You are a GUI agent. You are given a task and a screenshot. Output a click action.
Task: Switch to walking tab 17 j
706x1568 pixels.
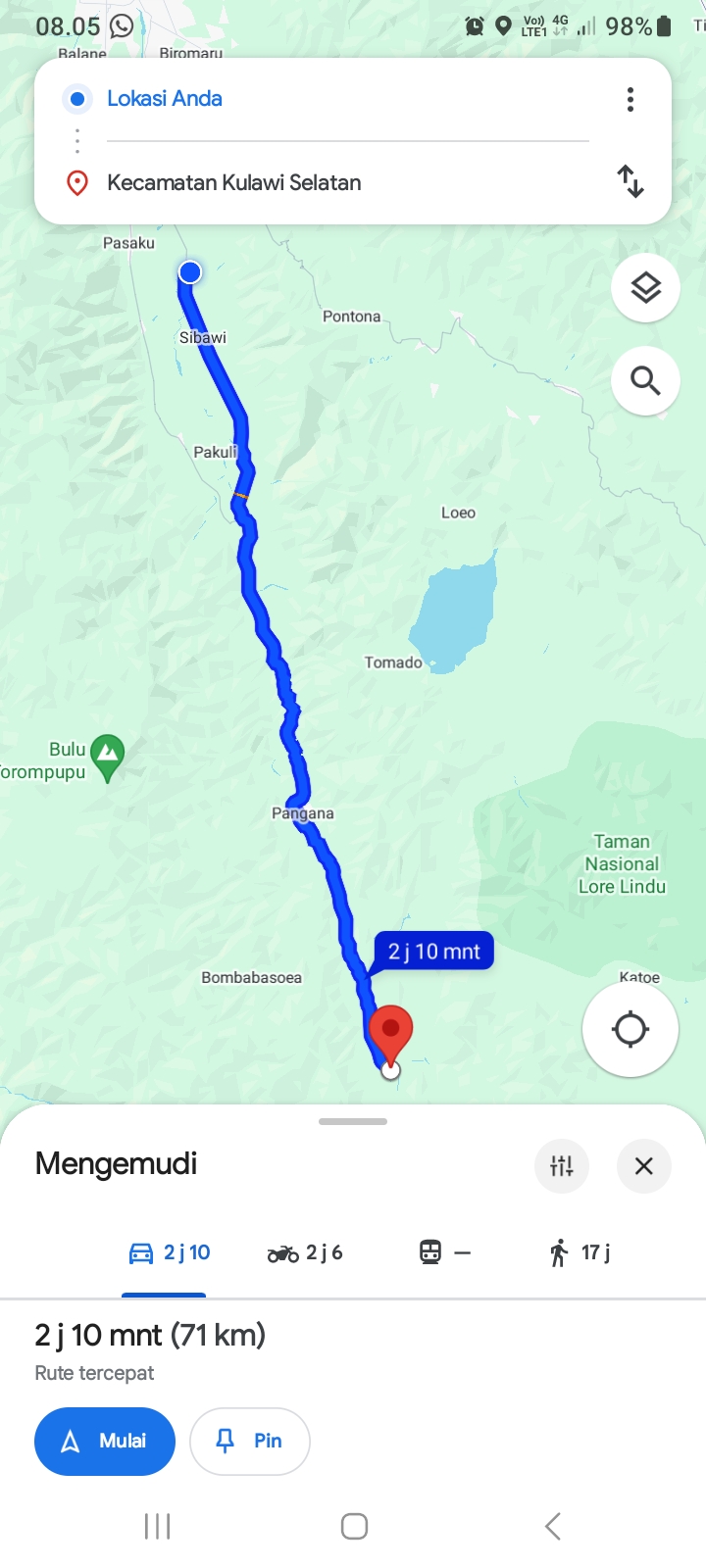point(580,1252)
